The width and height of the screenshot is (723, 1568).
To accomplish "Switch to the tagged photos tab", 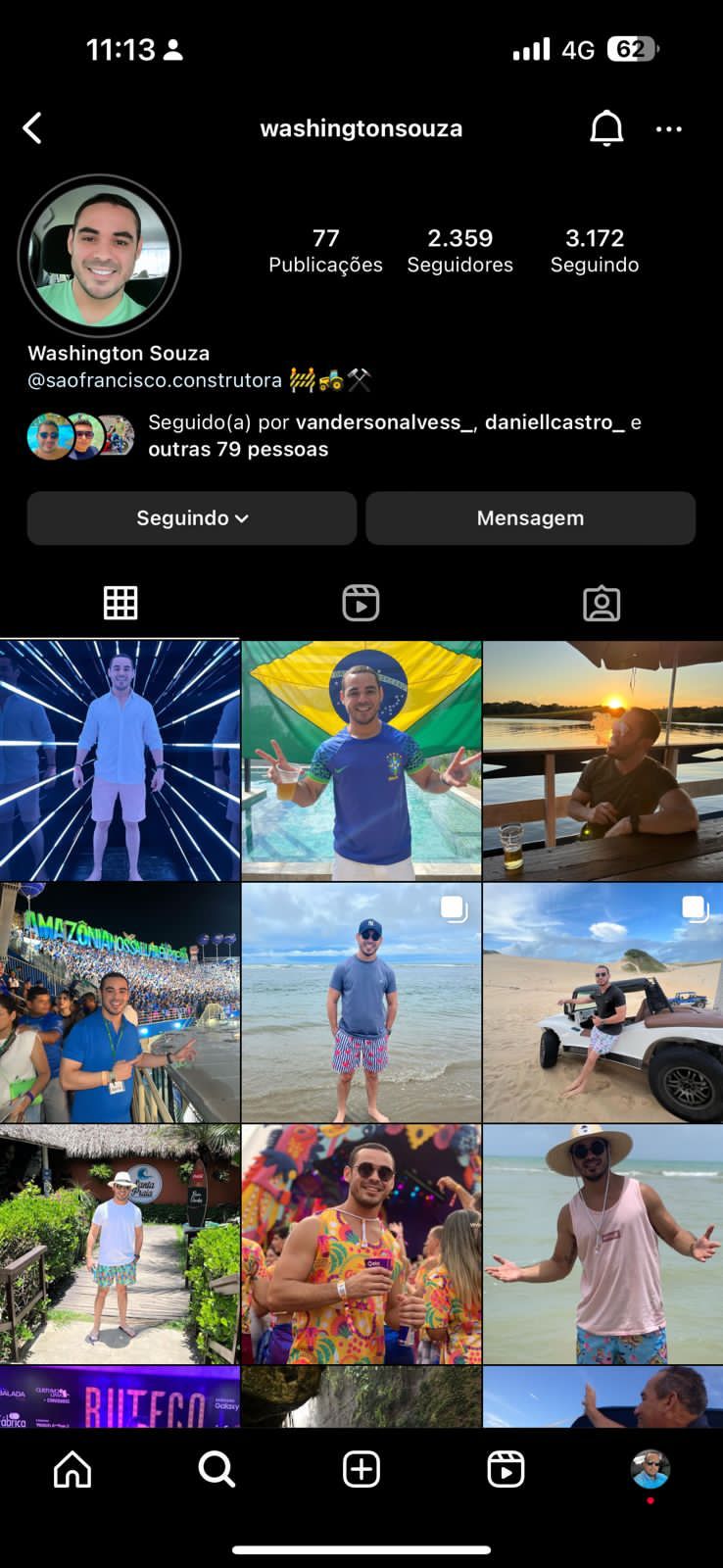I will (x=602, y=603).
